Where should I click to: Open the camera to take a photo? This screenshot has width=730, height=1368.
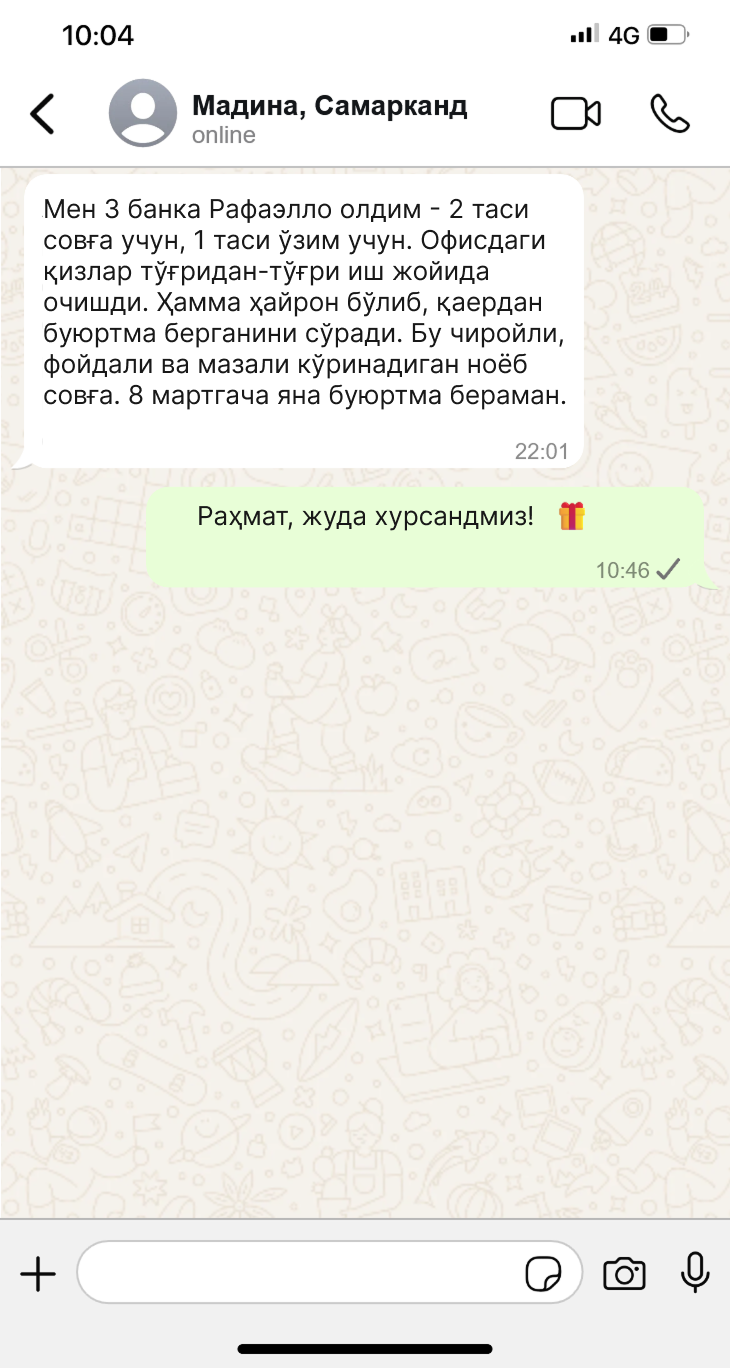pyautogui.click(x=624, y=1274)
